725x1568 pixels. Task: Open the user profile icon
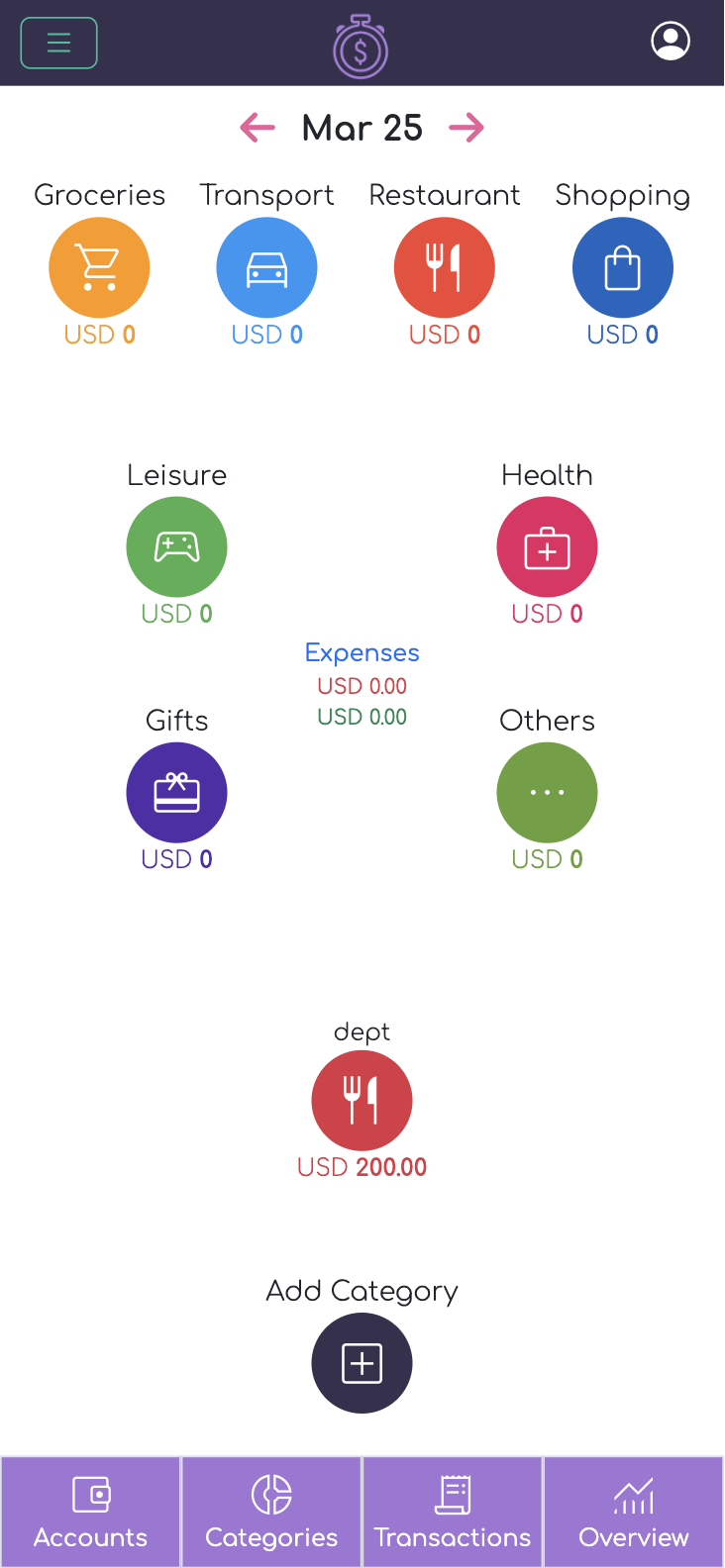coord(671,42)
